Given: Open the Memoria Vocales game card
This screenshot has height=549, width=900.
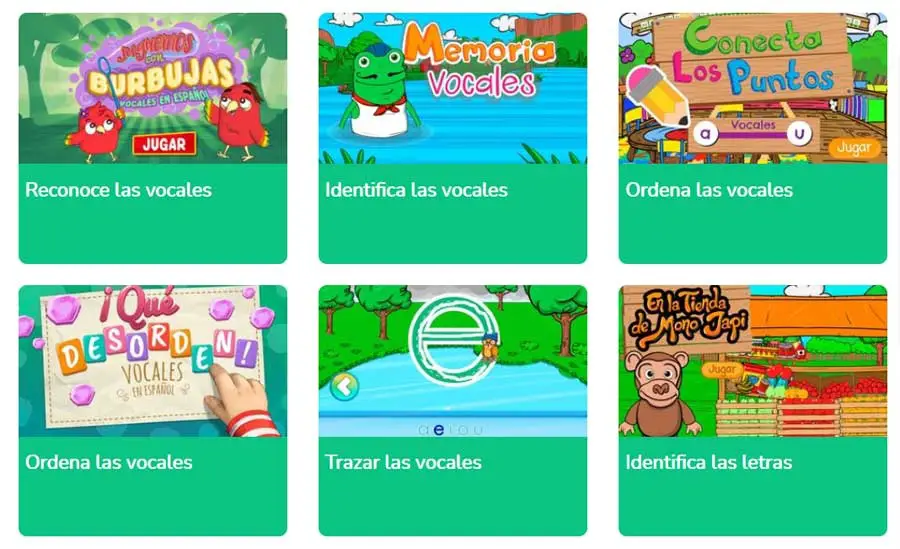Looking at the screenshot, I should click(x=452, y=138).
